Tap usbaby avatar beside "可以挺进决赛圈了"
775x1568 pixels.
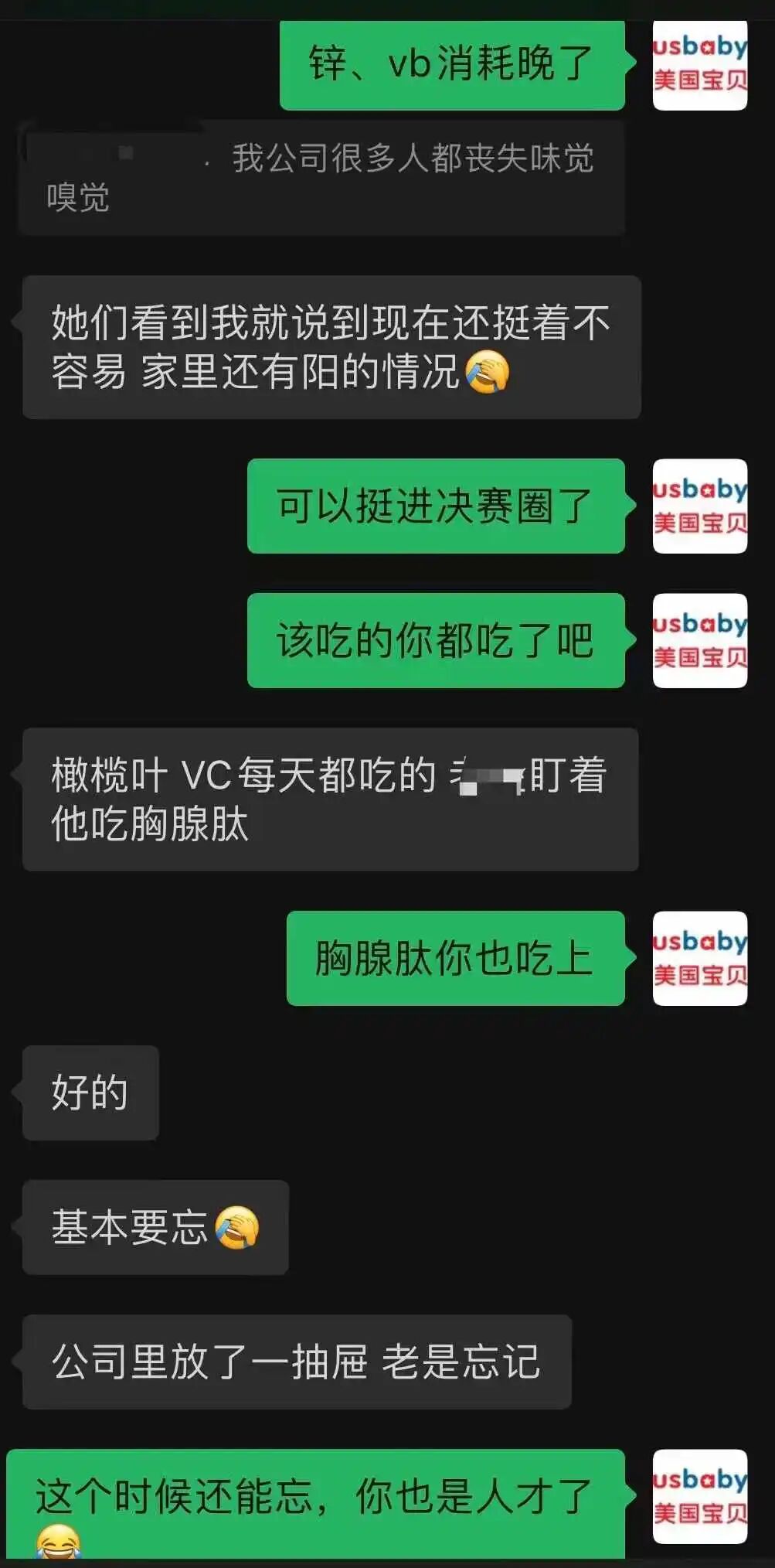700,506
